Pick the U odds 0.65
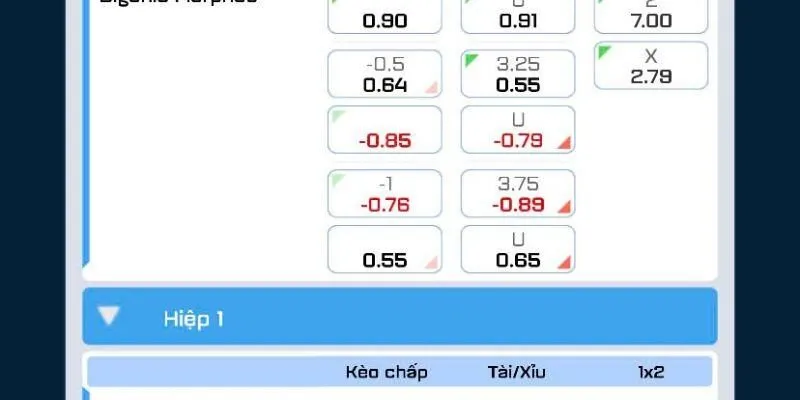The image size is (800, 400). (x=518, y=250)
